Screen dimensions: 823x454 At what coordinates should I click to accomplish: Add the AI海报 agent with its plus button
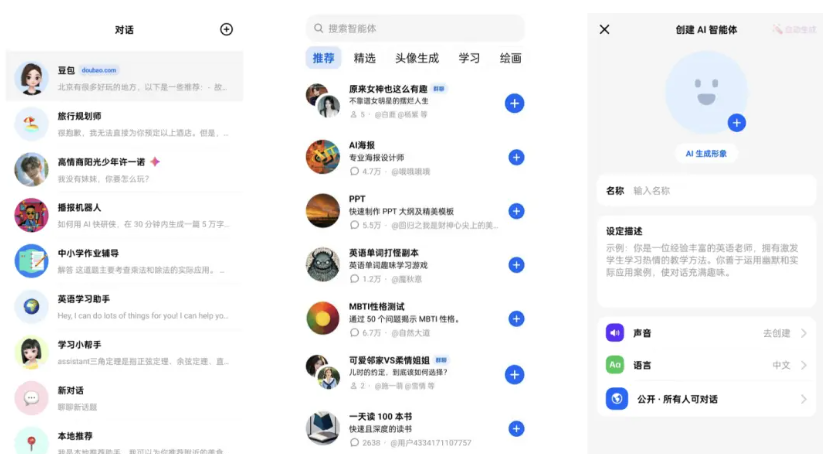[516, 157]
